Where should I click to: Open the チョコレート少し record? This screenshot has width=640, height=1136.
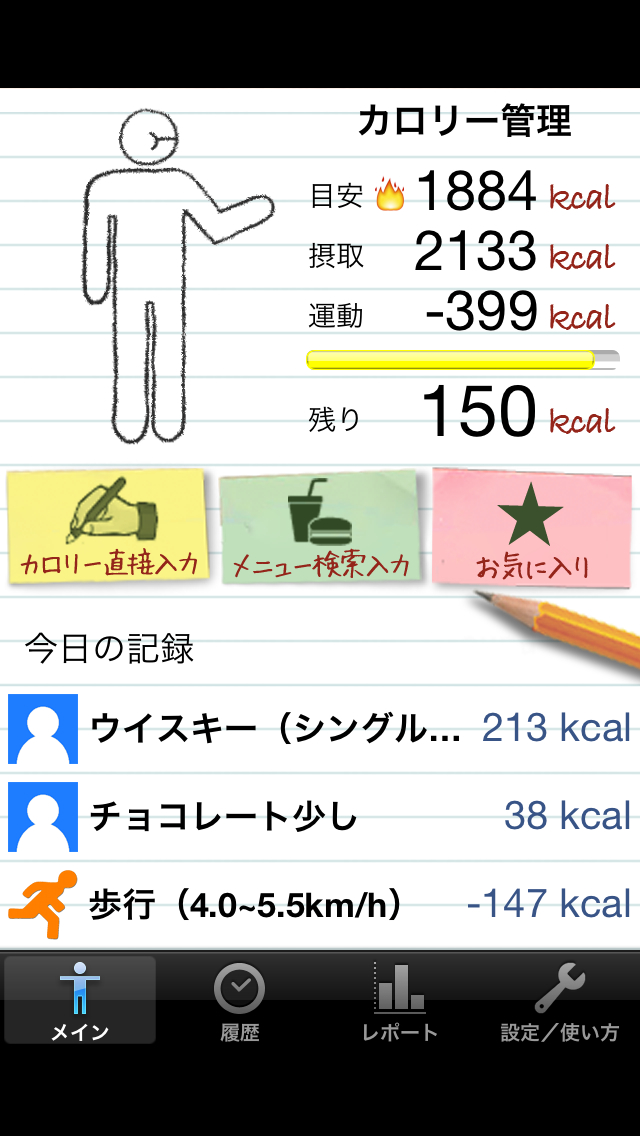pyautogui.click(x=320, y=816)
